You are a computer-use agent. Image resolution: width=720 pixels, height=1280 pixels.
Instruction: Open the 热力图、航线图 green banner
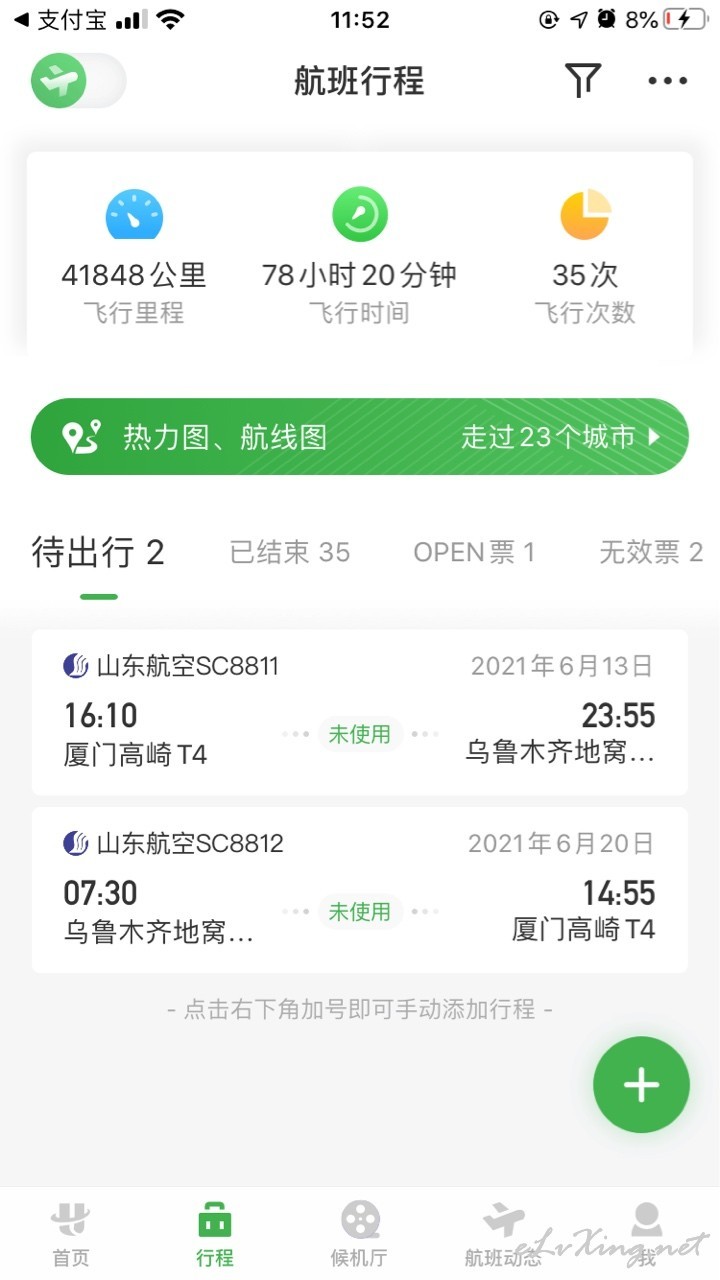point(360,437)
